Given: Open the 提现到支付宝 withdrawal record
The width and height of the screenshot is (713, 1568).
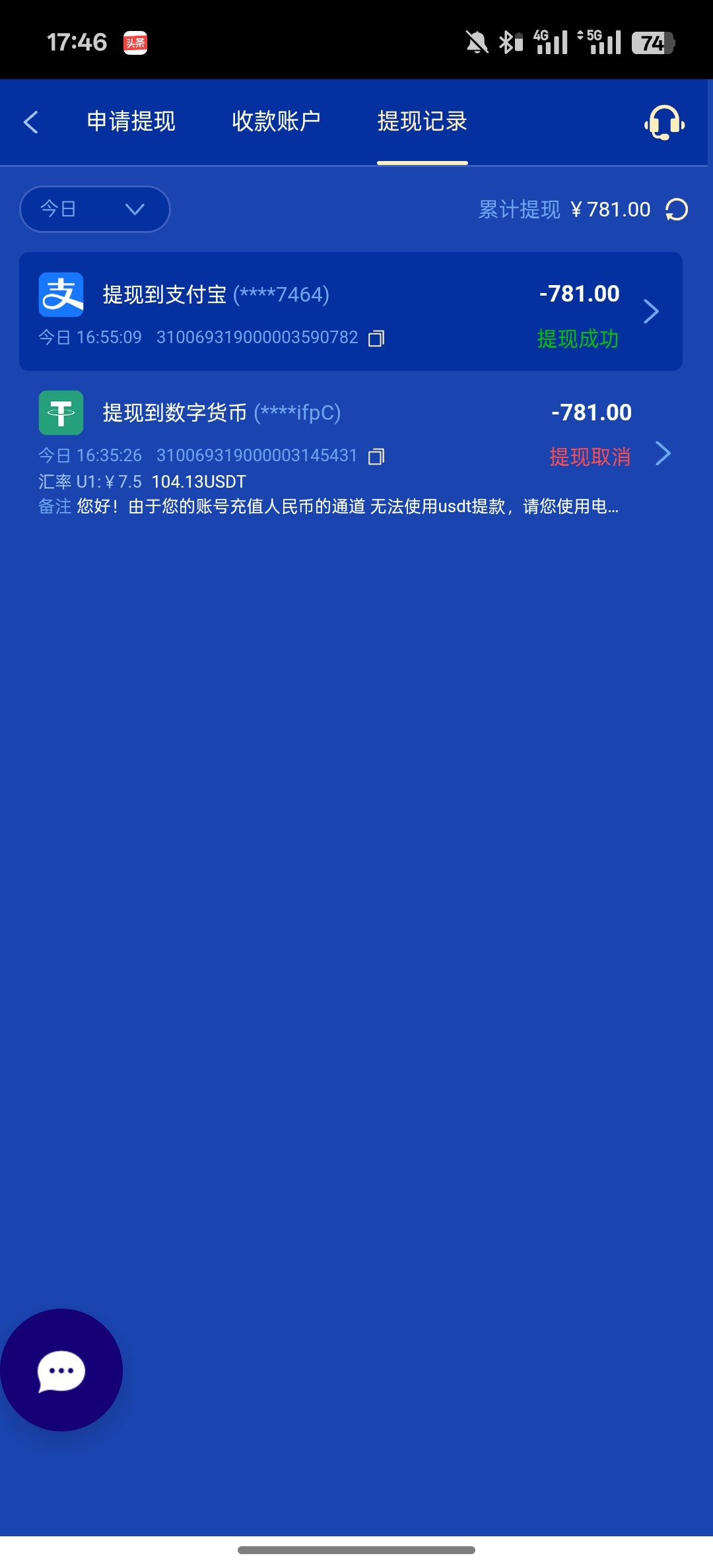Looking at the screenshot, I should tap(350, 311).
